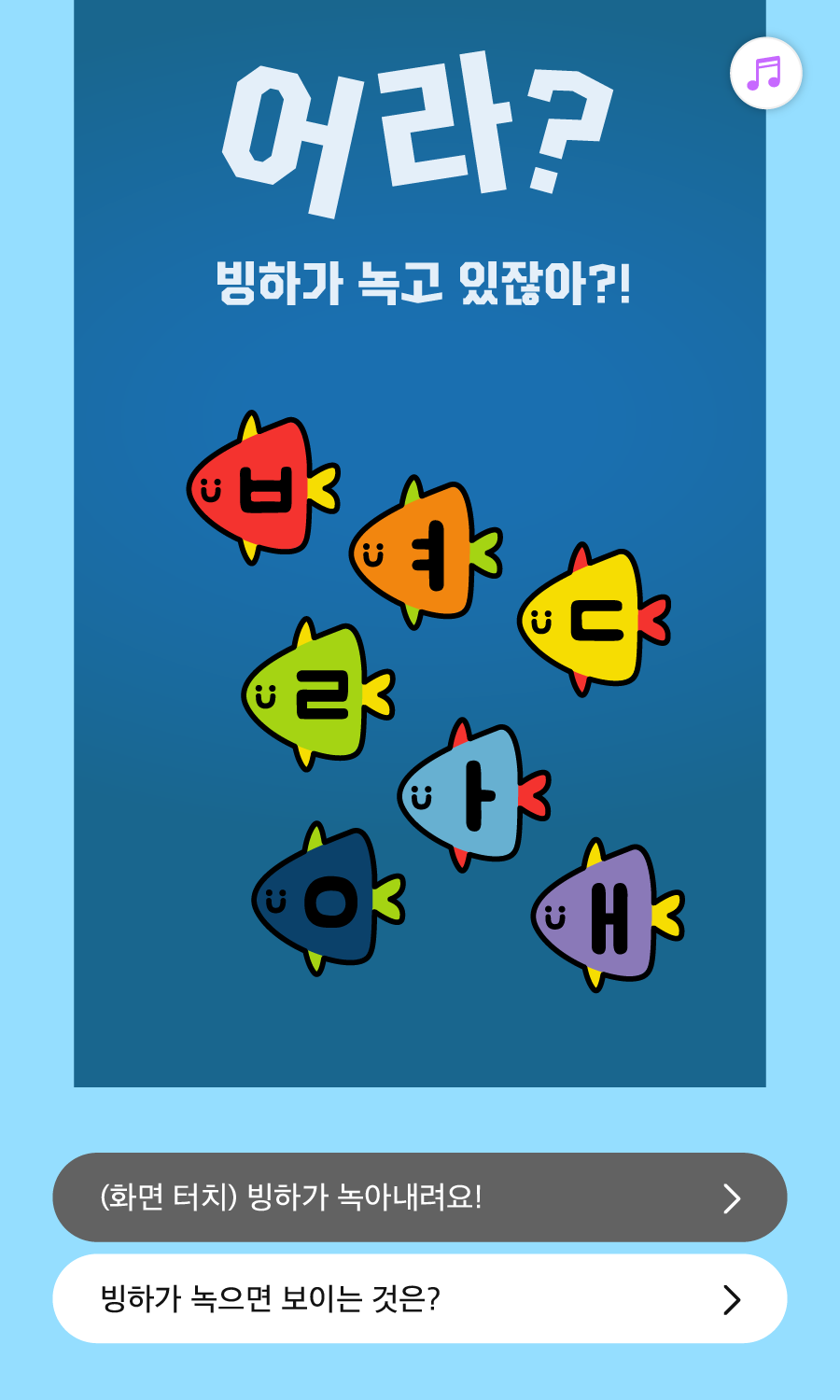Select the '(화면 터치) 빙하가 녹아내려요!' button
840x1400 pixels.
(x=419, y=1197)
